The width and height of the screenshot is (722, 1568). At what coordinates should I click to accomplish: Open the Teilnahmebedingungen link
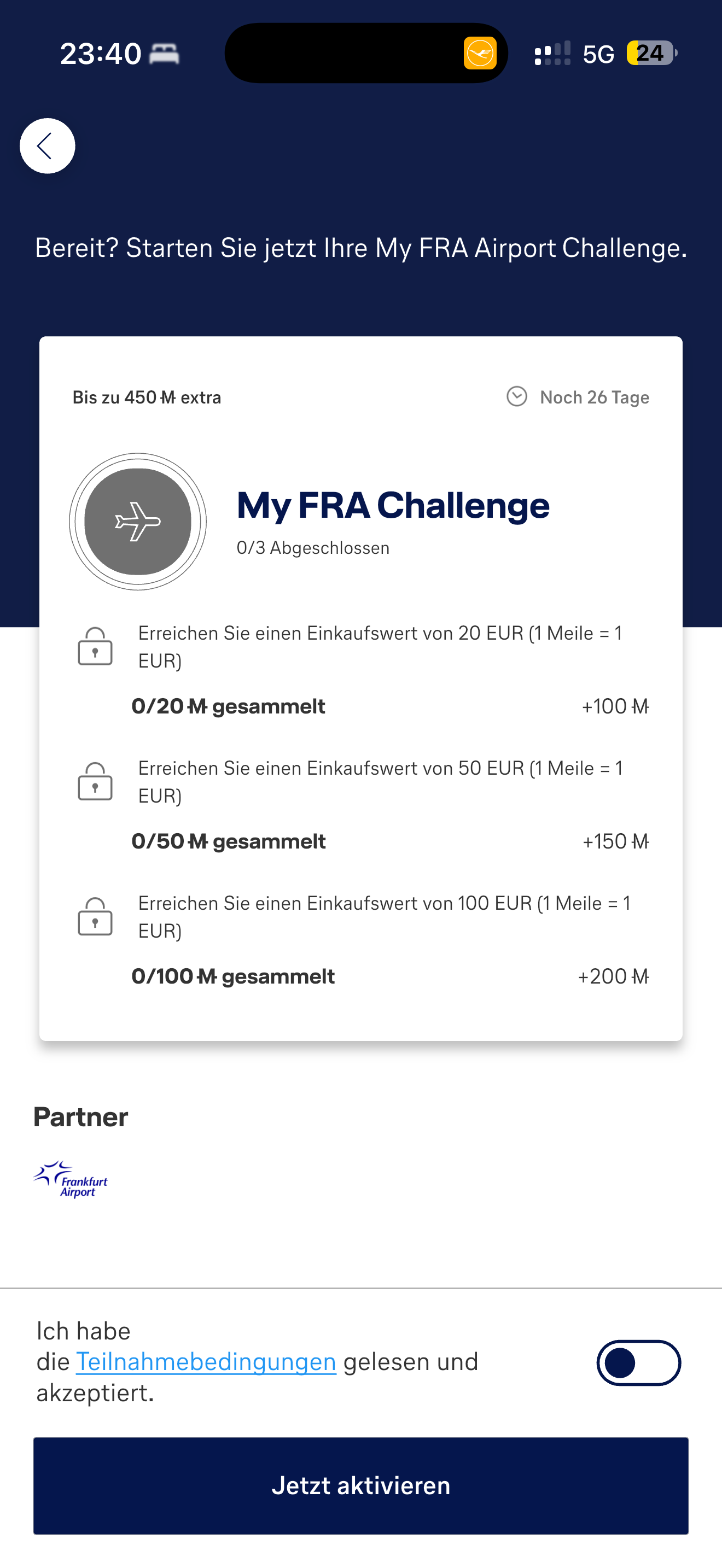click(x=206, y=1362)
